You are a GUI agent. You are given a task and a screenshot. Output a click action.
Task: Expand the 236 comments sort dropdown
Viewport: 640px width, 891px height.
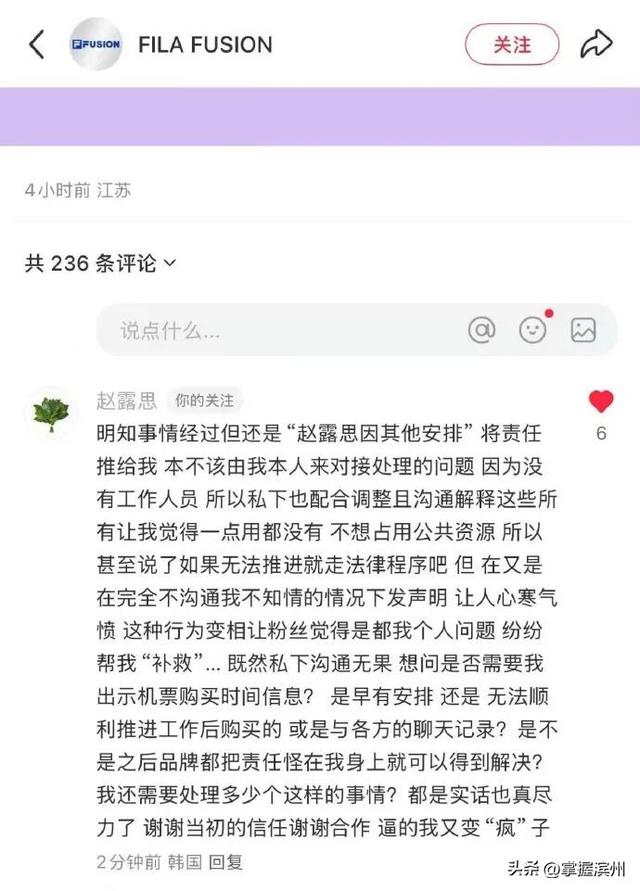(x=169, y=264)
